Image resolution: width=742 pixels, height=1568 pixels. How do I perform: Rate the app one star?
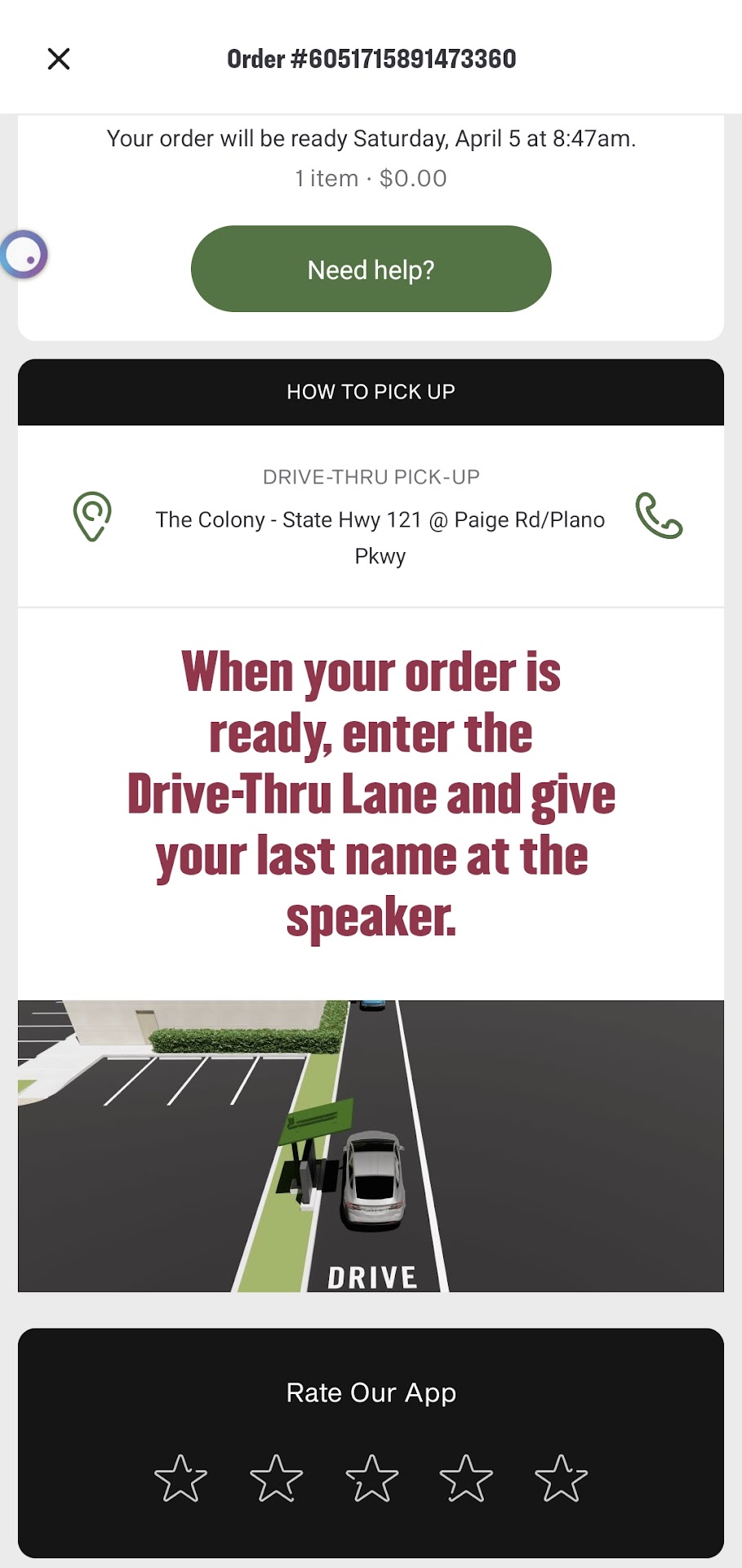pos(180,1478)
